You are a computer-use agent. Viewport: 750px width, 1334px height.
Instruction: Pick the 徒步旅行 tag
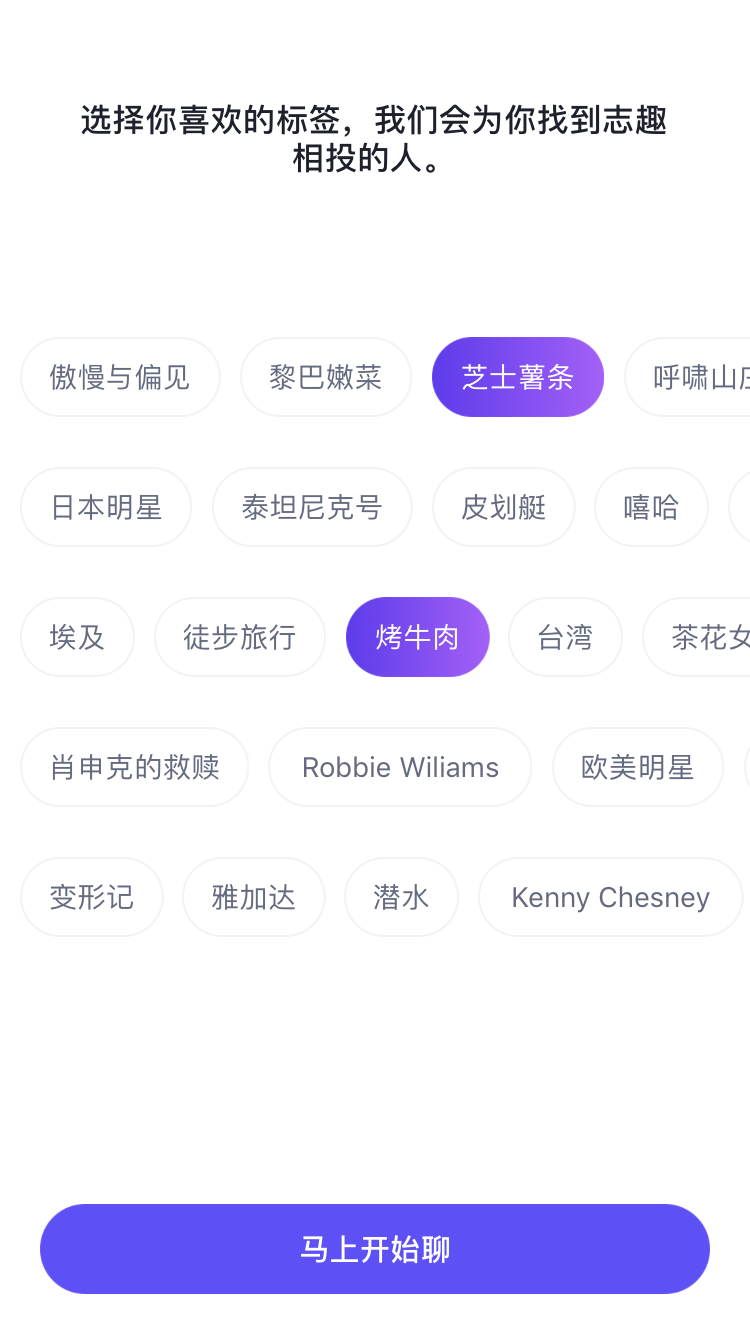(x=240, y=637)
